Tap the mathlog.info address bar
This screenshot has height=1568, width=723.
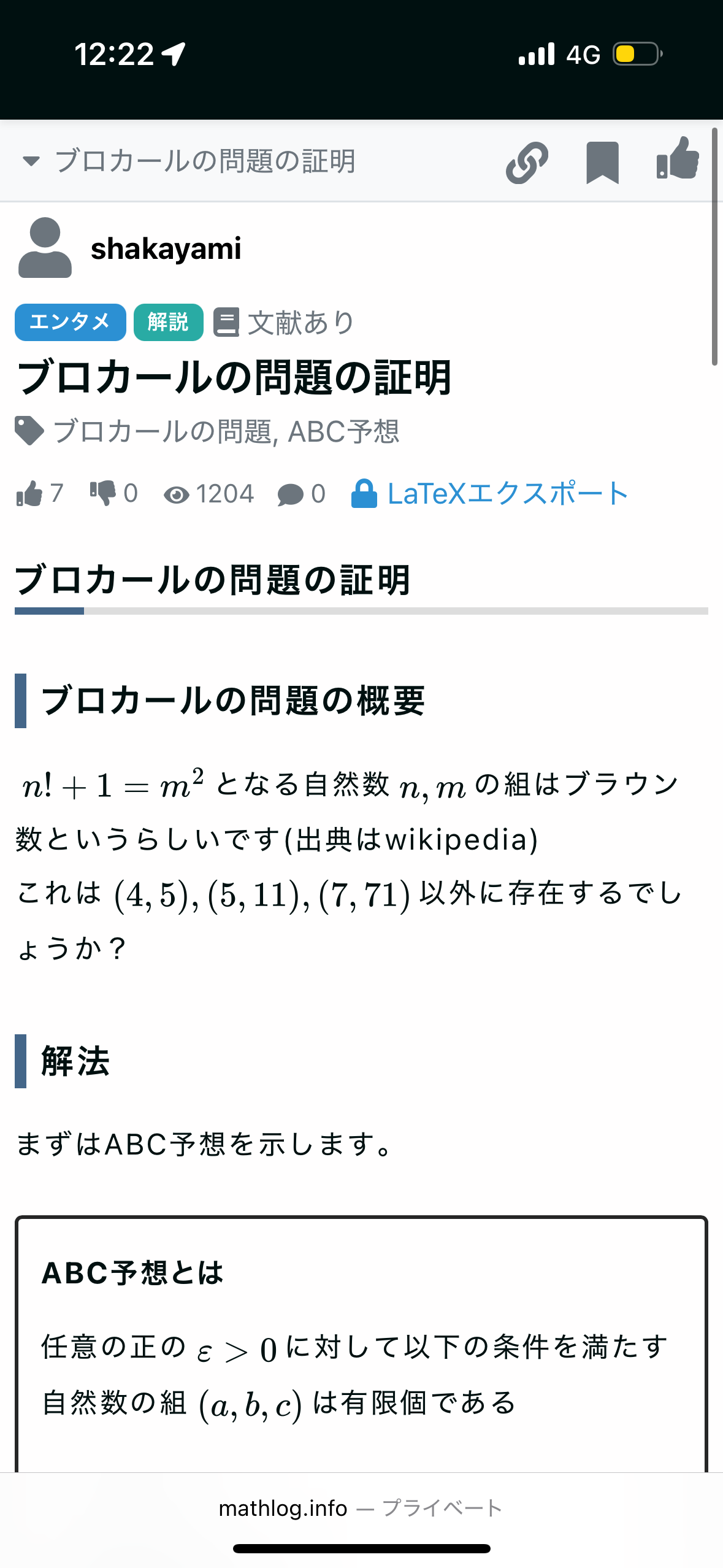[x=361, y=1508]
